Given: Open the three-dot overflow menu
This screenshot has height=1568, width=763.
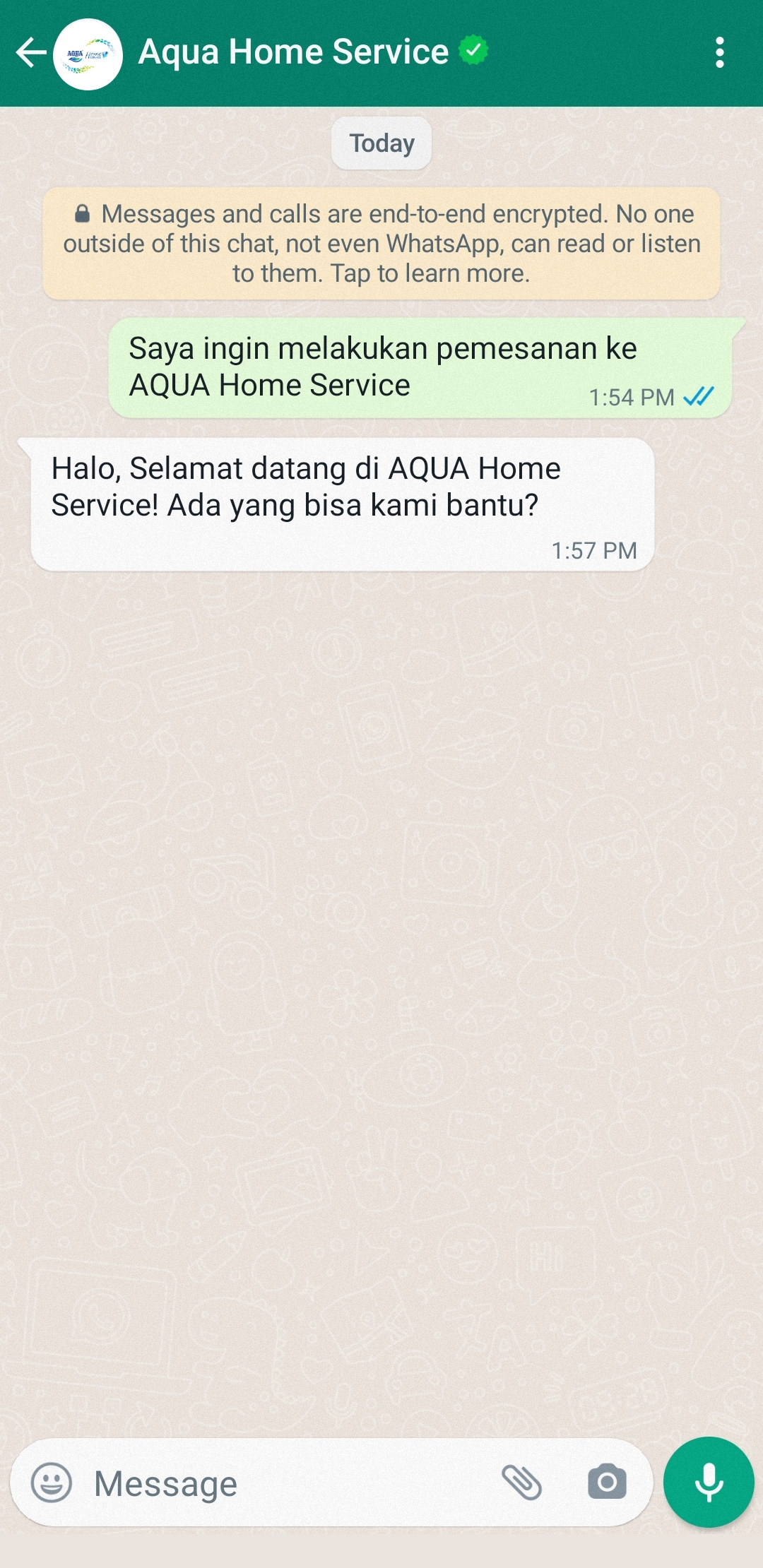Looking at the screenshot, I should click(719, 53).
